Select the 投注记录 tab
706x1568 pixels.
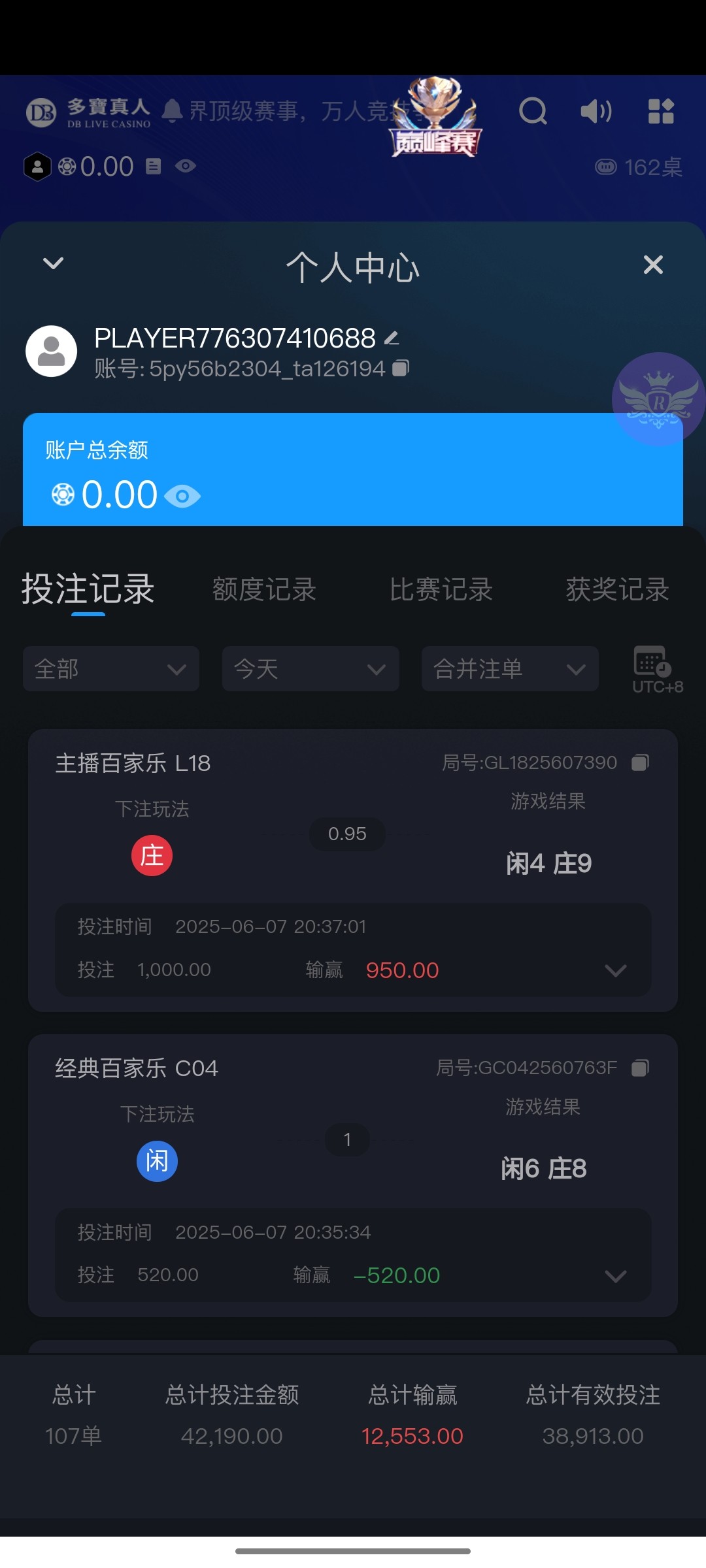pos(88,589)
